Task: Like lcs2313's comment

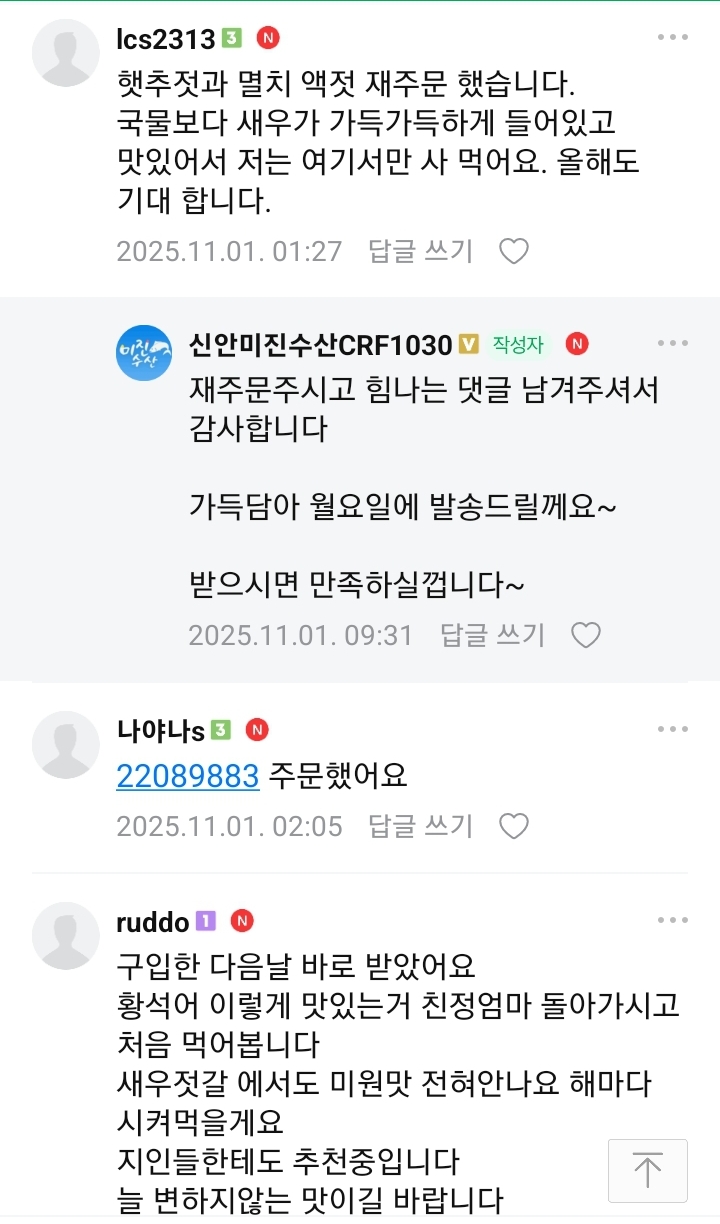Action: coord(514,251)
